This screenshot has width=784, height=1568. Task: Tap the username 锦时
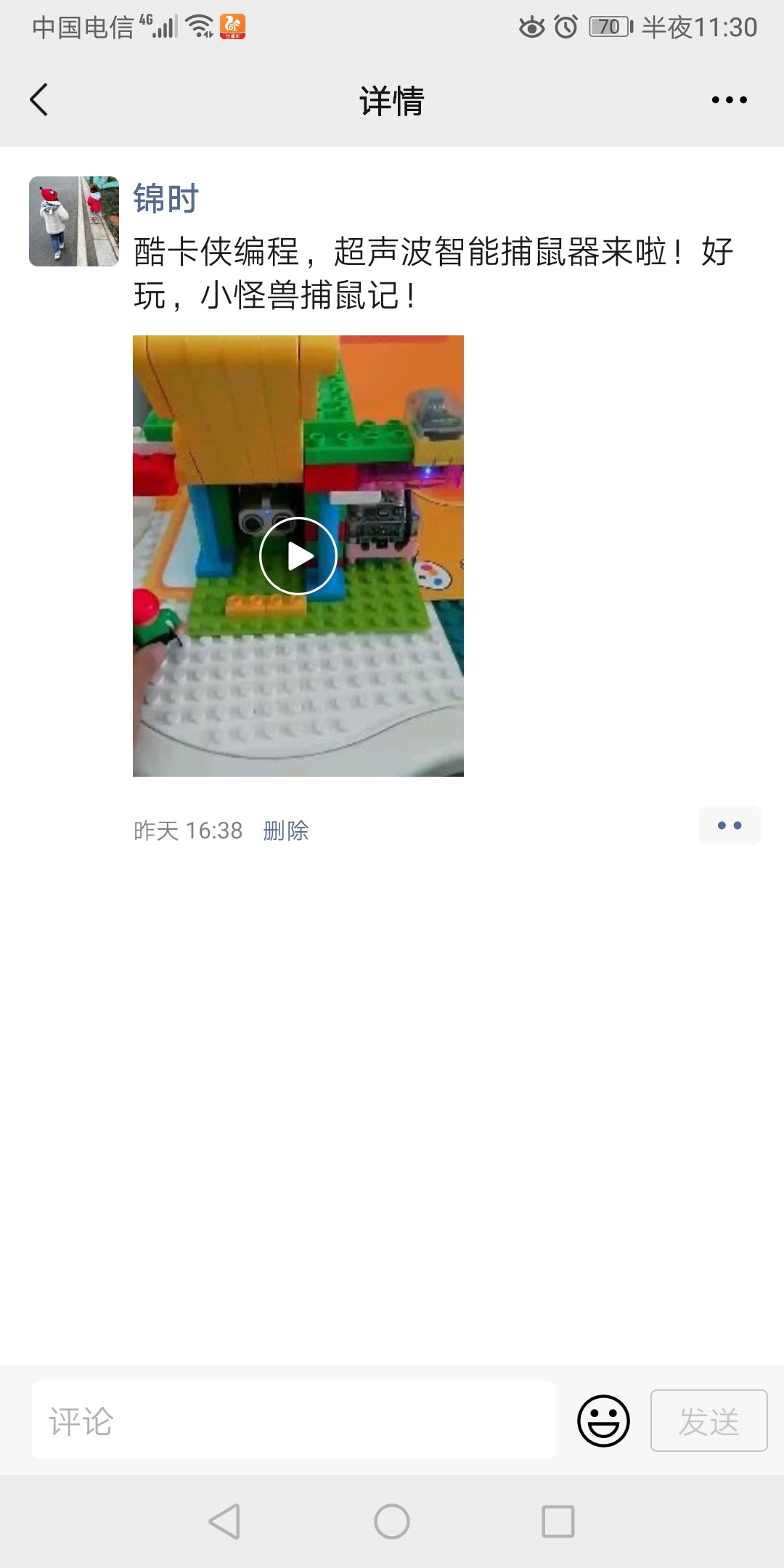pyautogui.click(x=166, y=198)
